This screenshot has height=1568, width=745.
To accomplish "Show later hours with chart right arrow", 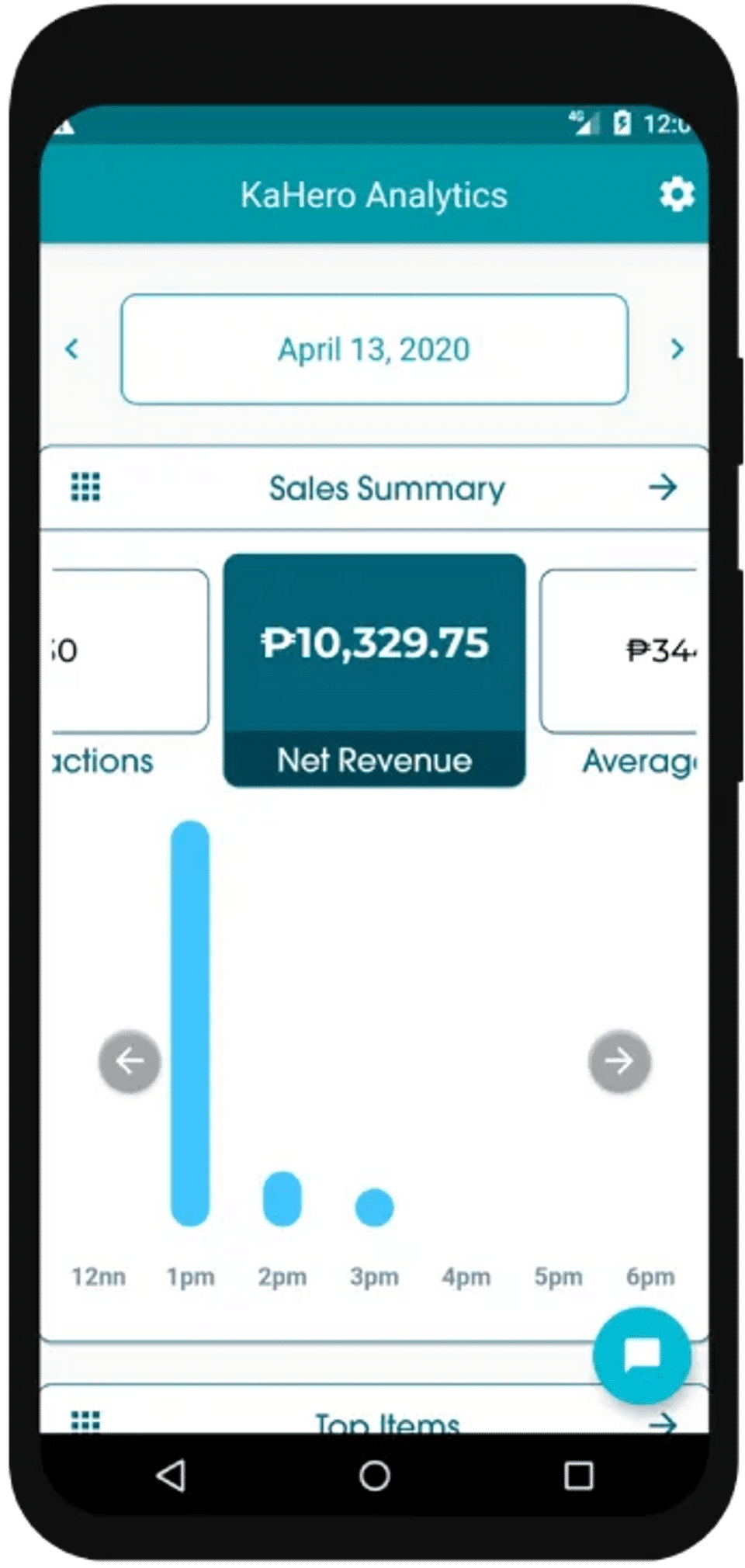I will pos(619,1061).
